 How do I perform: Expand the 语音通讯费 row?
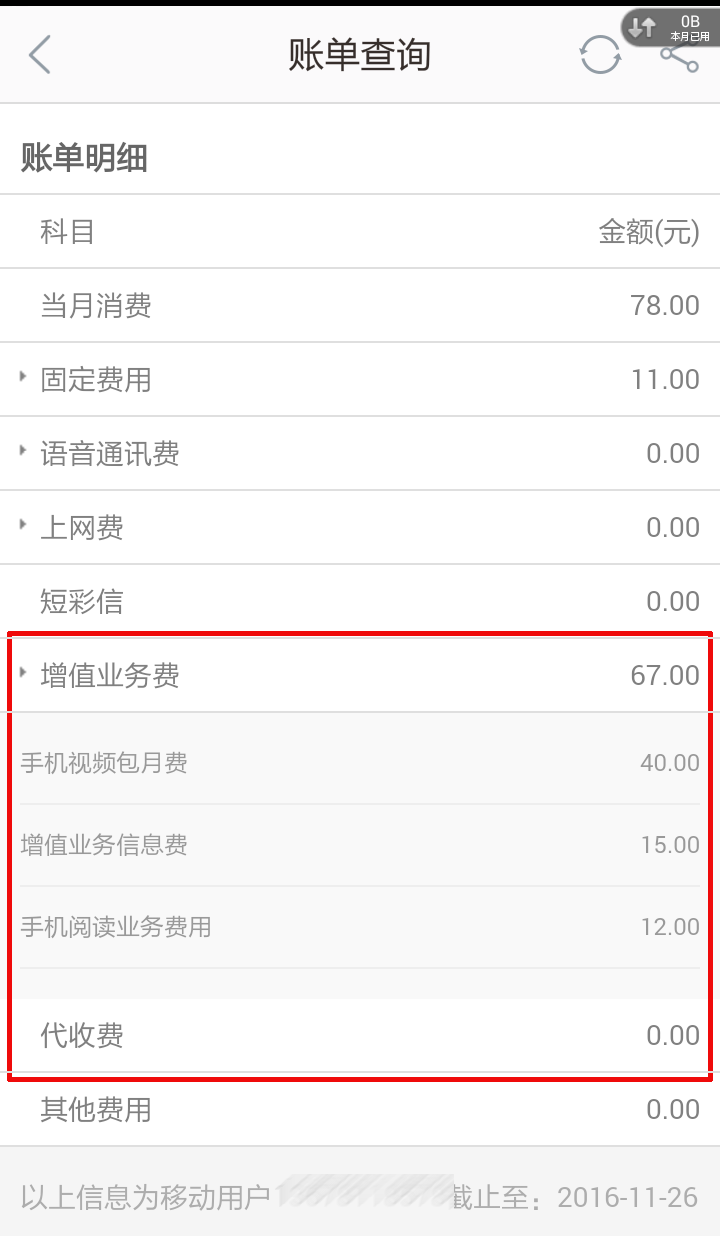click(360, 454)
